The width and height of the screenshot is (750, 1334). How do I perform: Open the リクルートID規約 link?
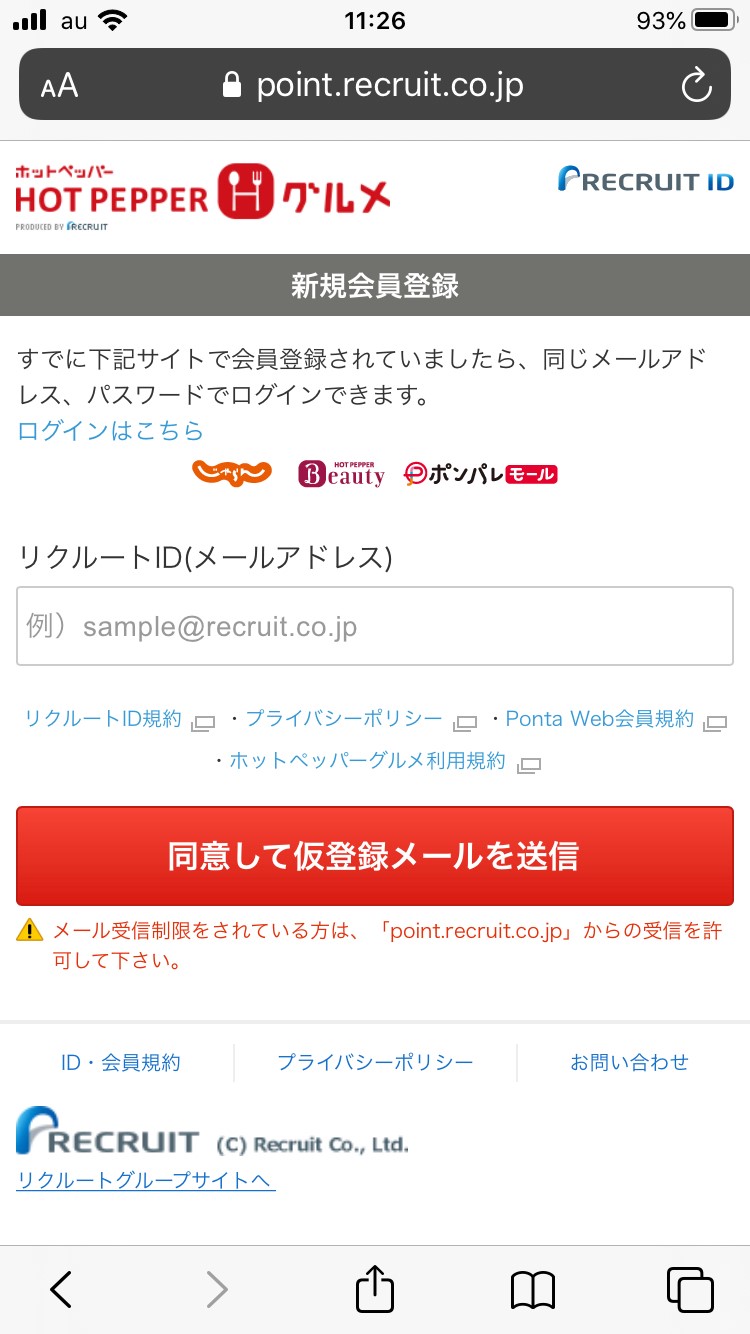103,718
